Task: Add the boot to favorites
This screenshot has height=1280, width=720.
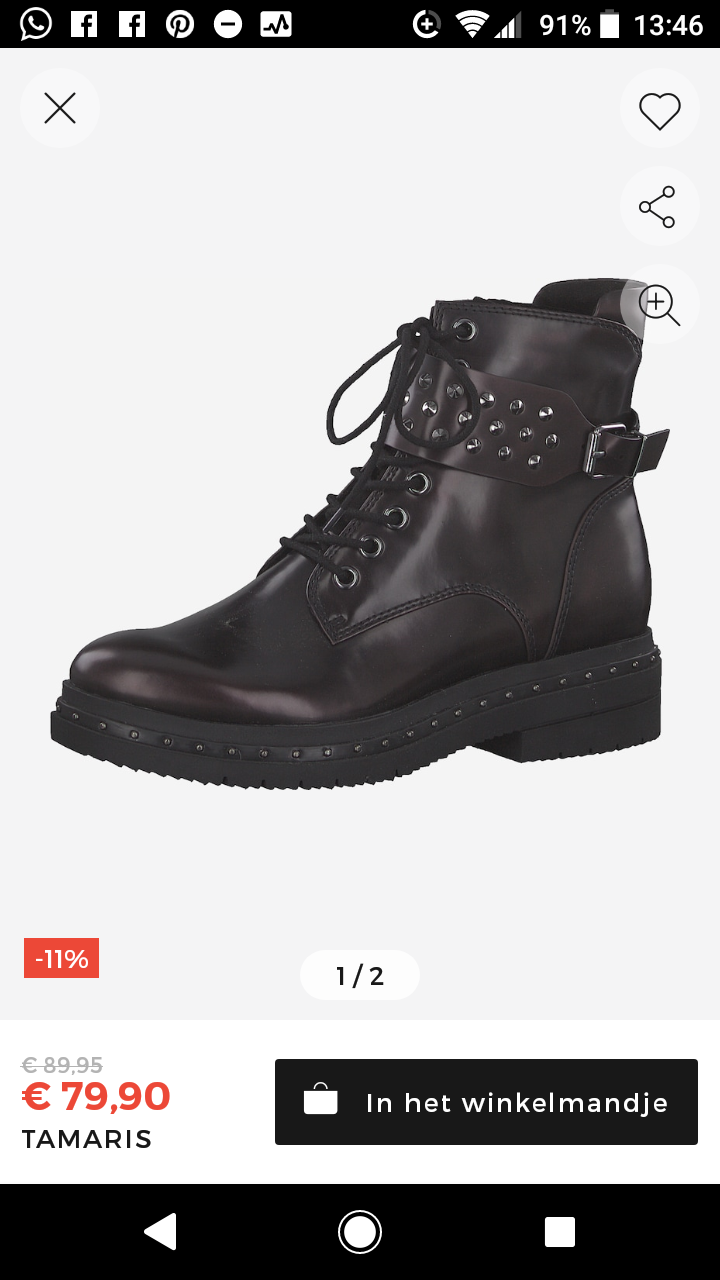Action: [x=659, y=110]
